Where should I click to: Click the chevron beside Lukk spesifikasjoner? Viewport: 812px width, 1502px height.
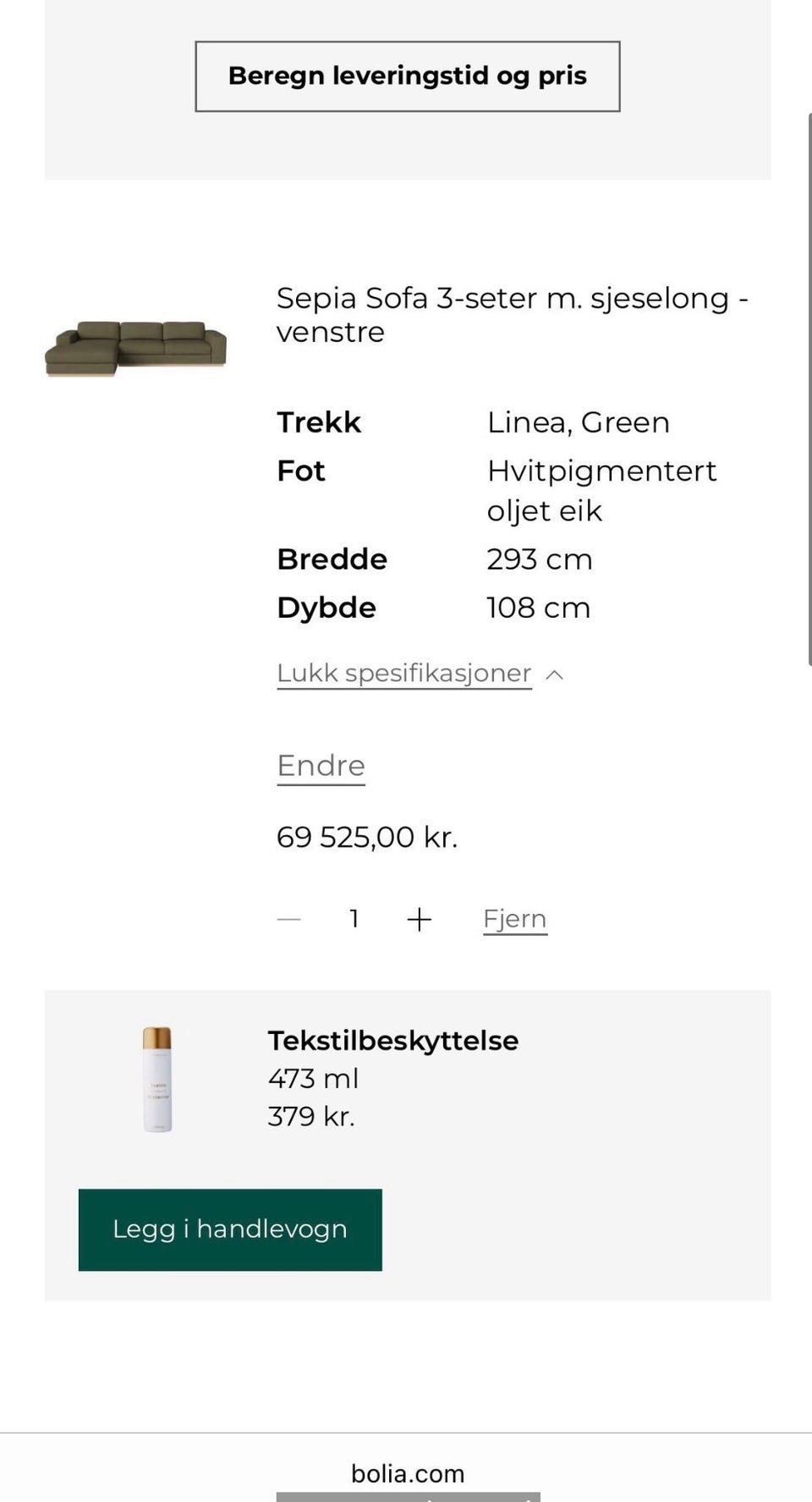click(555, 674)
